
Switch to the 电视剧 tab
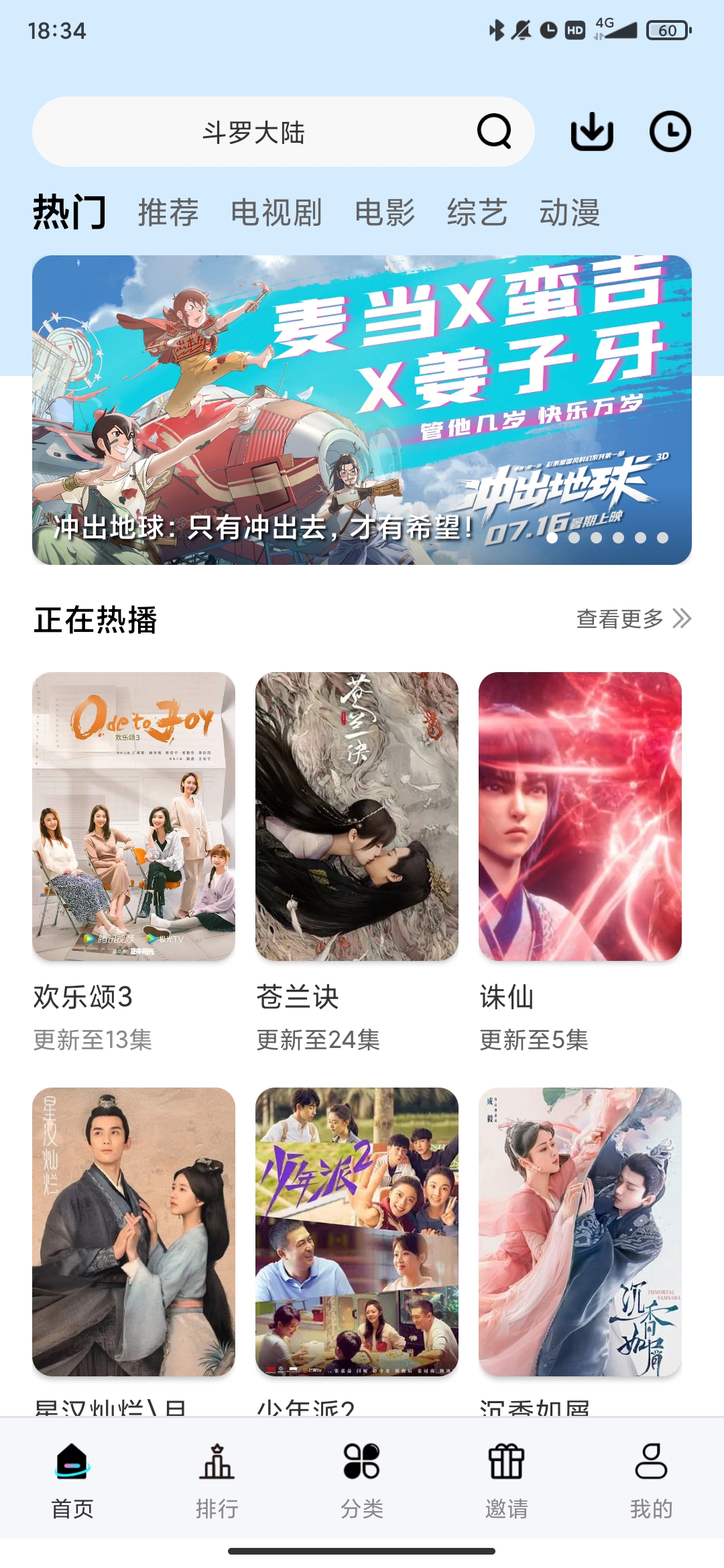click(x=276, y=212)
